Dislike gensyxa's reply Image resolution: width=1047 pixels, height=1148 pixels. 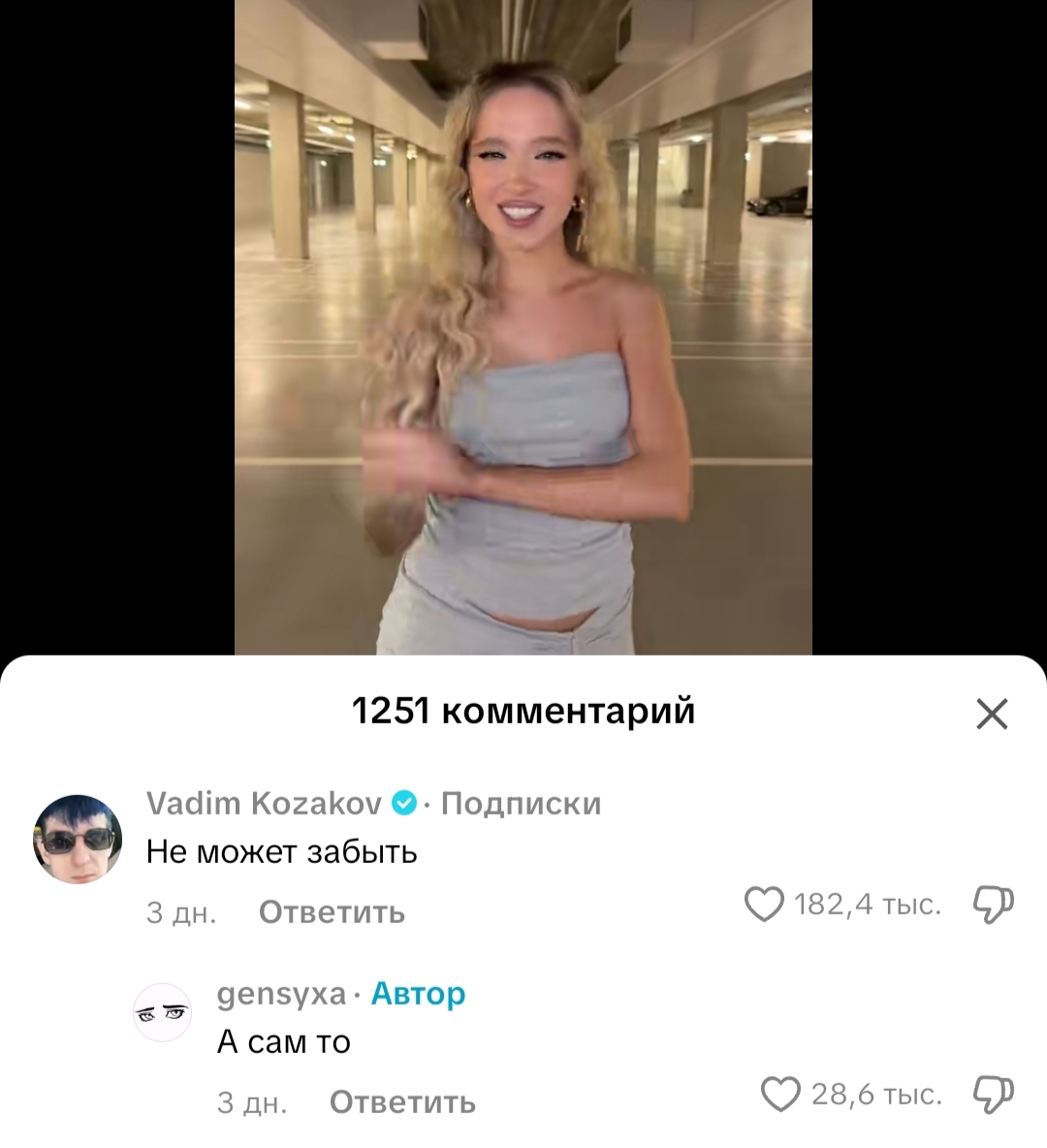993,1094
